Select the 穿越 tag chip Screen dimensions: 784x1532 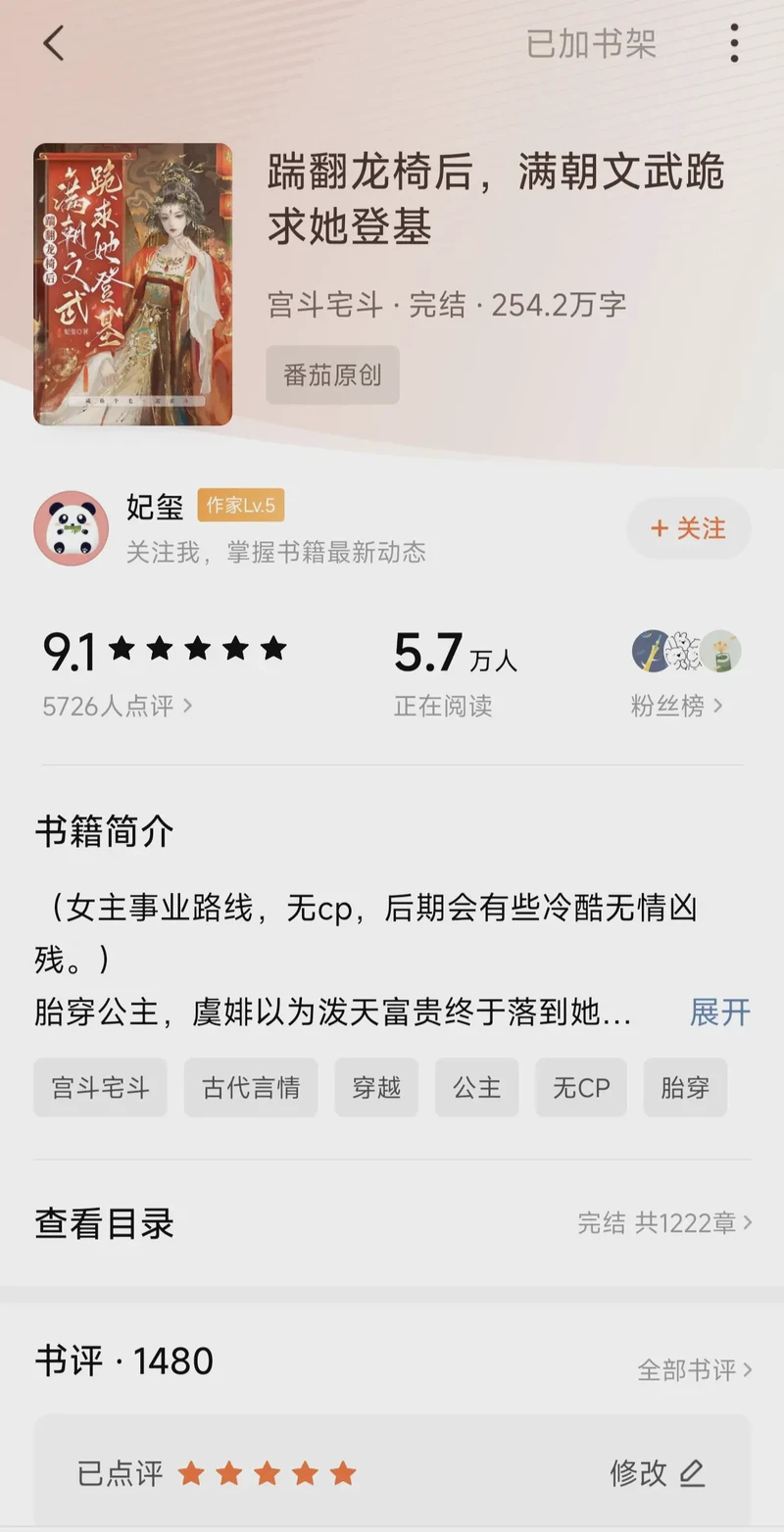click(376, 1087)
